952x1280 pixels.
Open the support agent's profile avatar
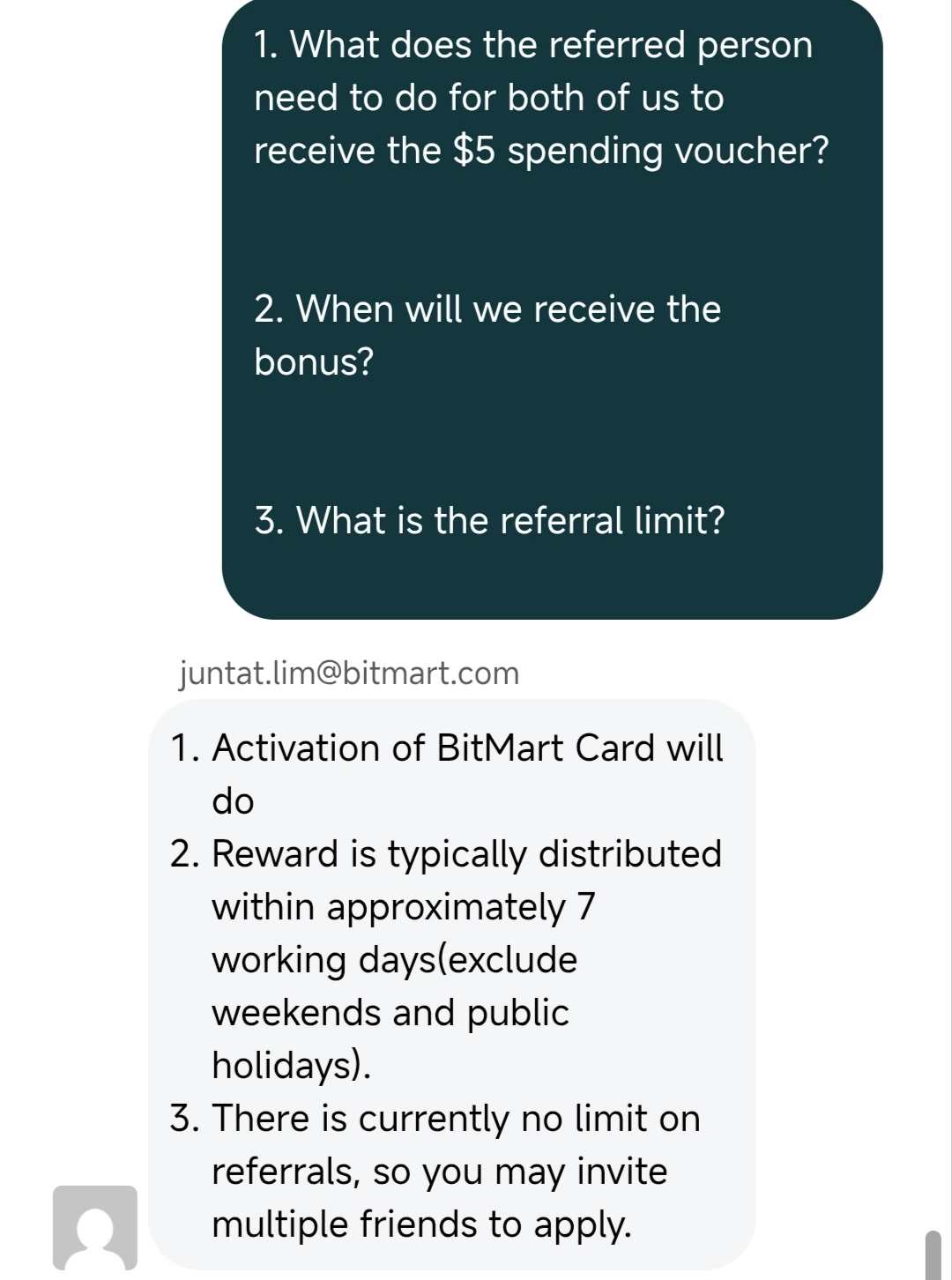point(95,1227)
